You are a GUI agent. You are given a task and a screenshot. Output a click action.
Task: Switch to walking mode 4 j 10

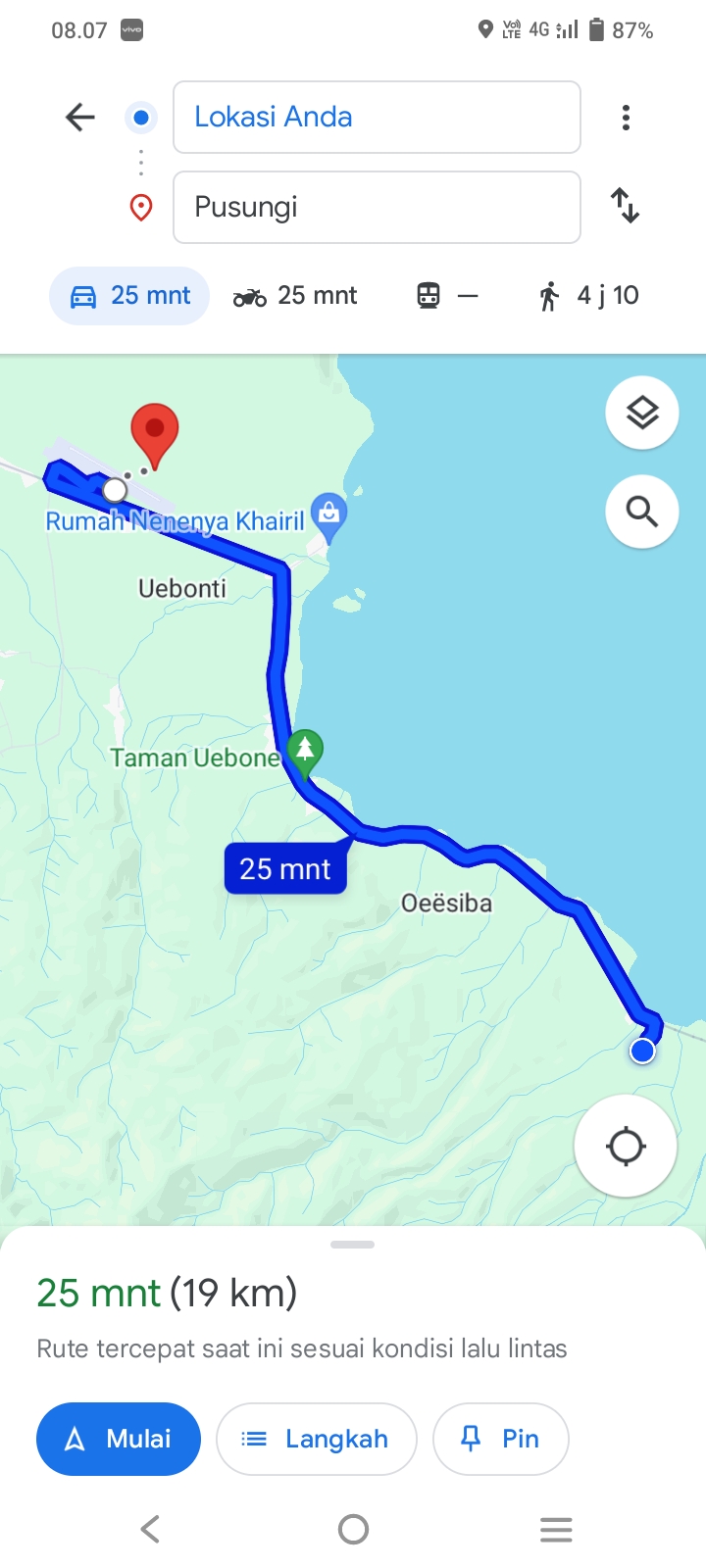click(x=588, y=295)
